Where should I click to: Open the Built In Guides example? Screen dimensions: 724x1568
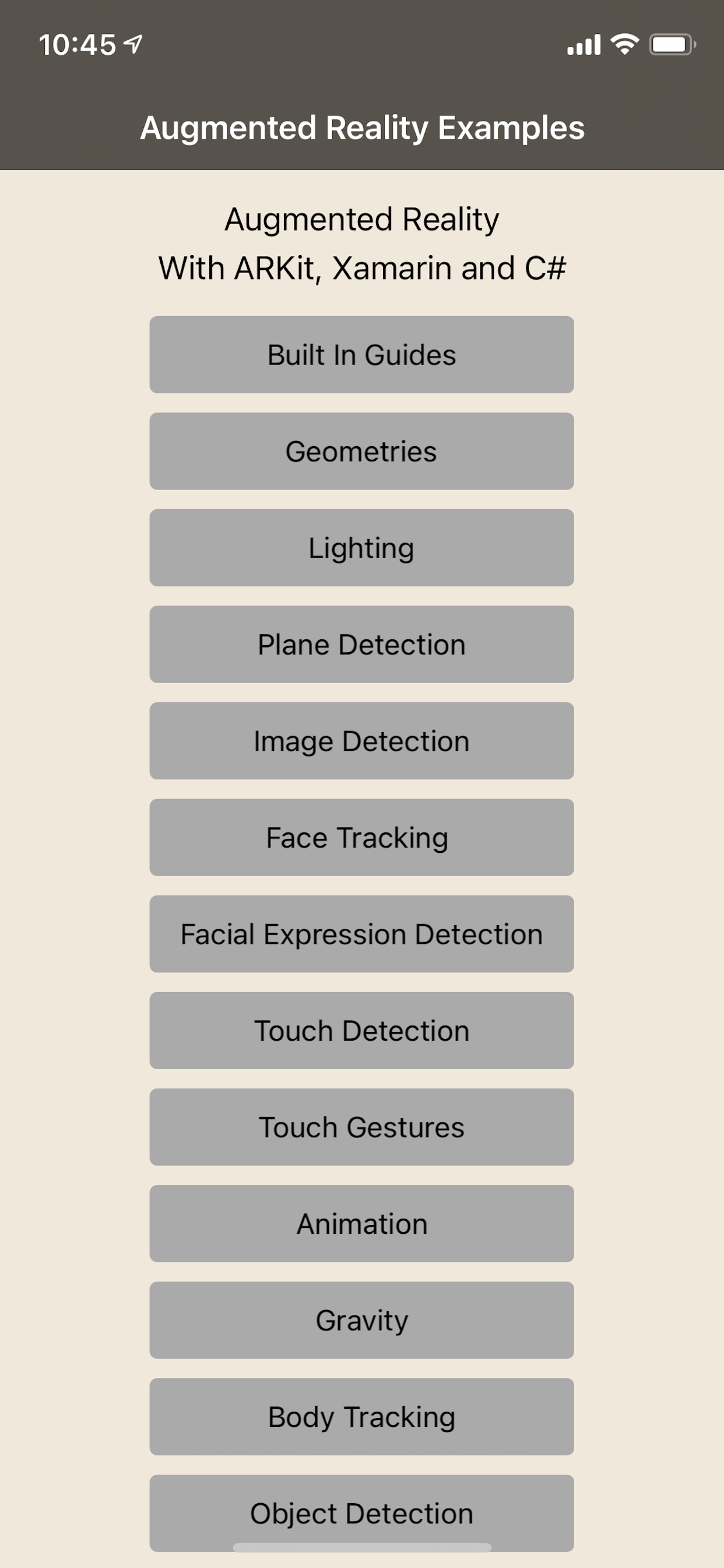361,354
